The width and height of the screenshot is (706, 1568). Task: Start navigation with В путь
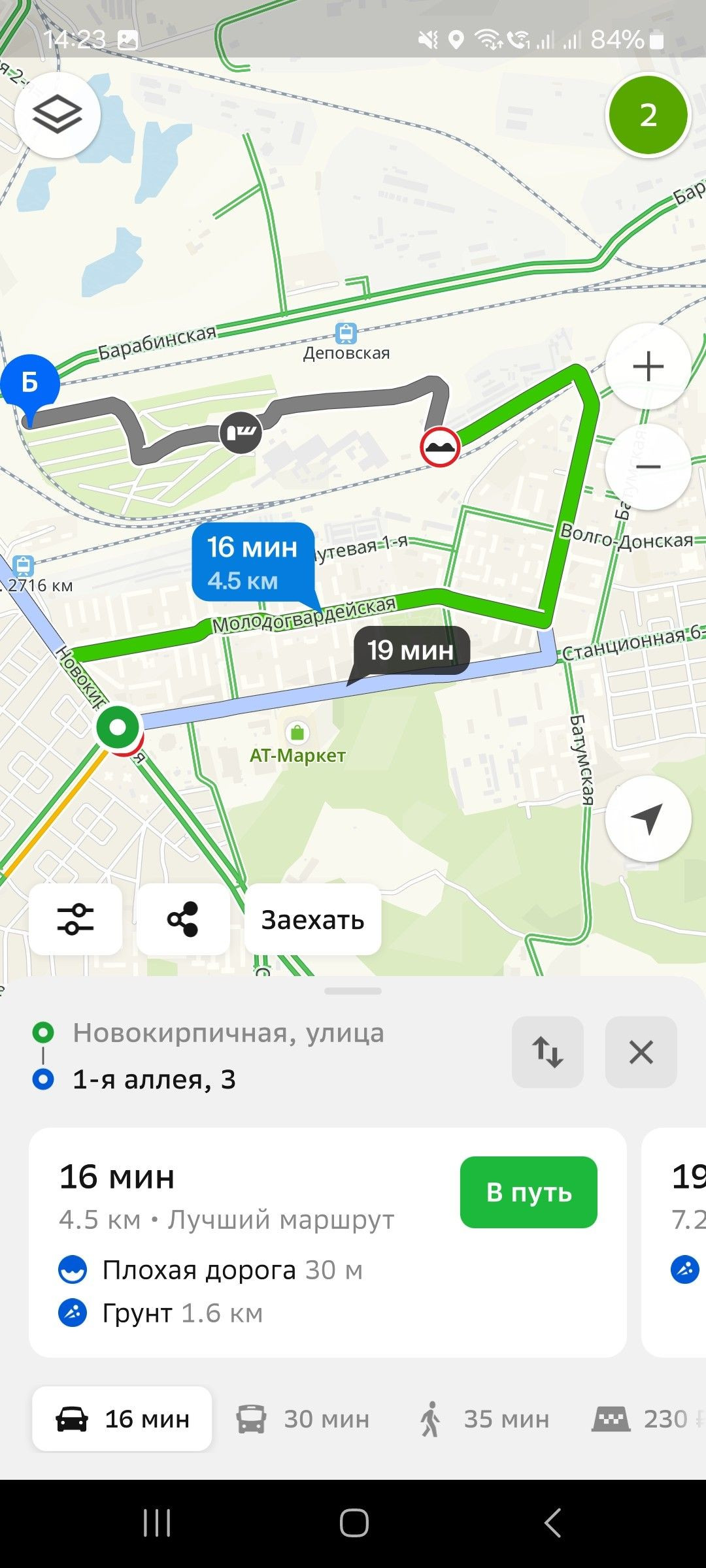click(528, 1192)
